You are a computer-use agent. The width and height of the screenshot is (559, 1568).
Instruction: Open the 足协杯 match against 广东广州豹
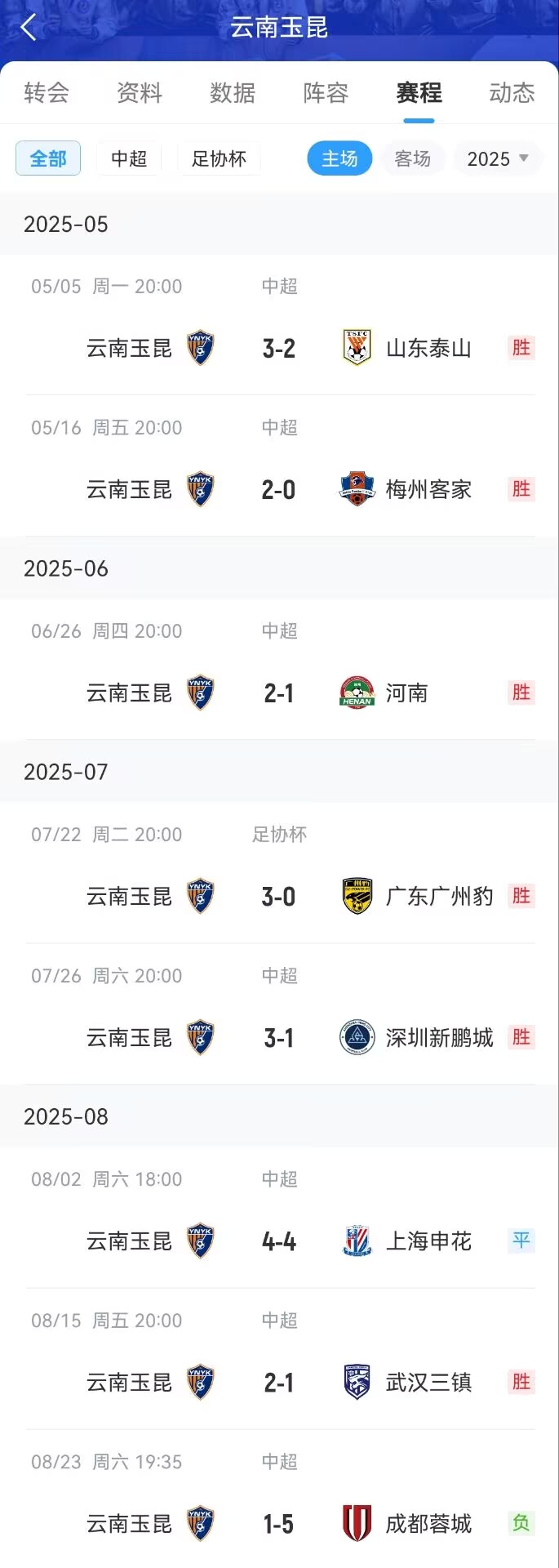279,897
